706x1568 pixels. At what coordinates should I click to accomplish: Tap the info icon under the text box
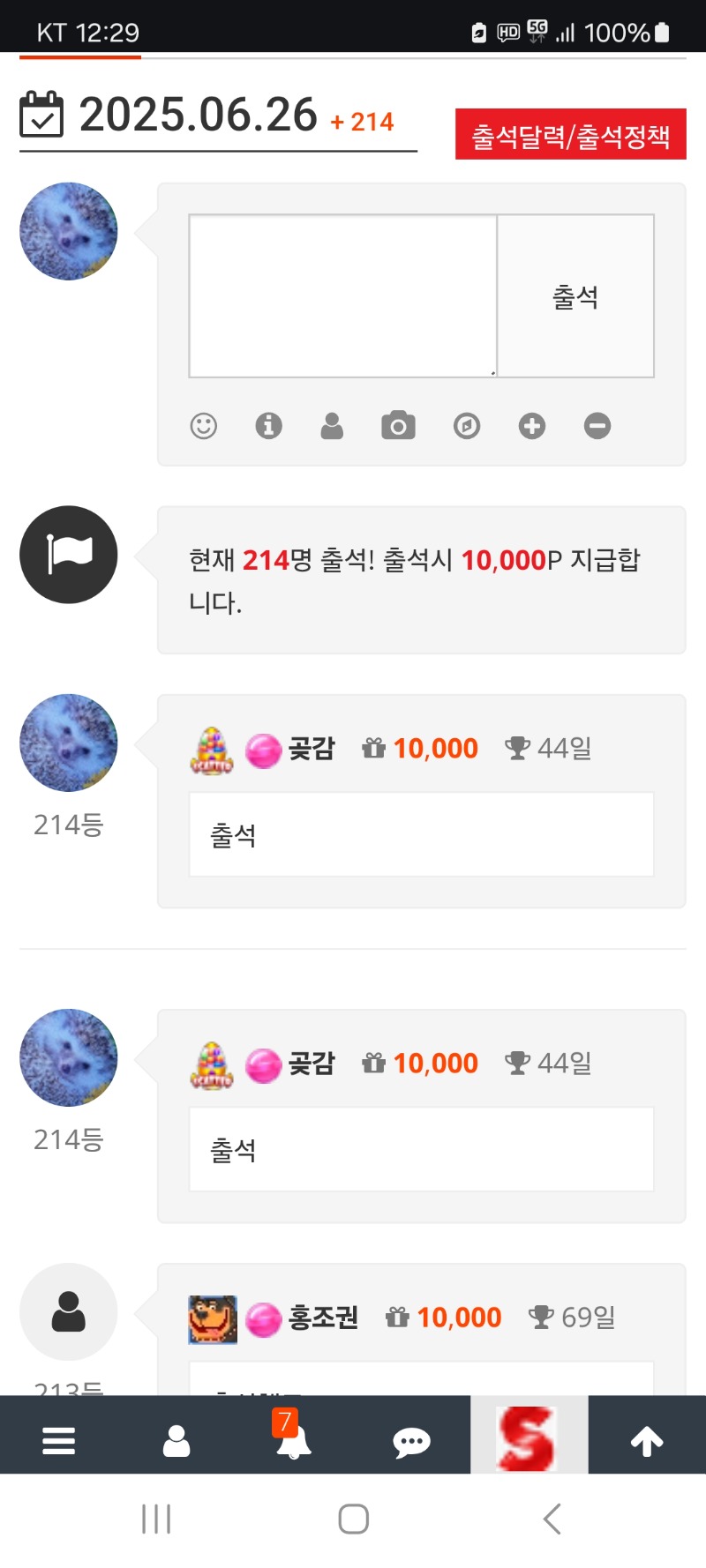coord(268,426)
